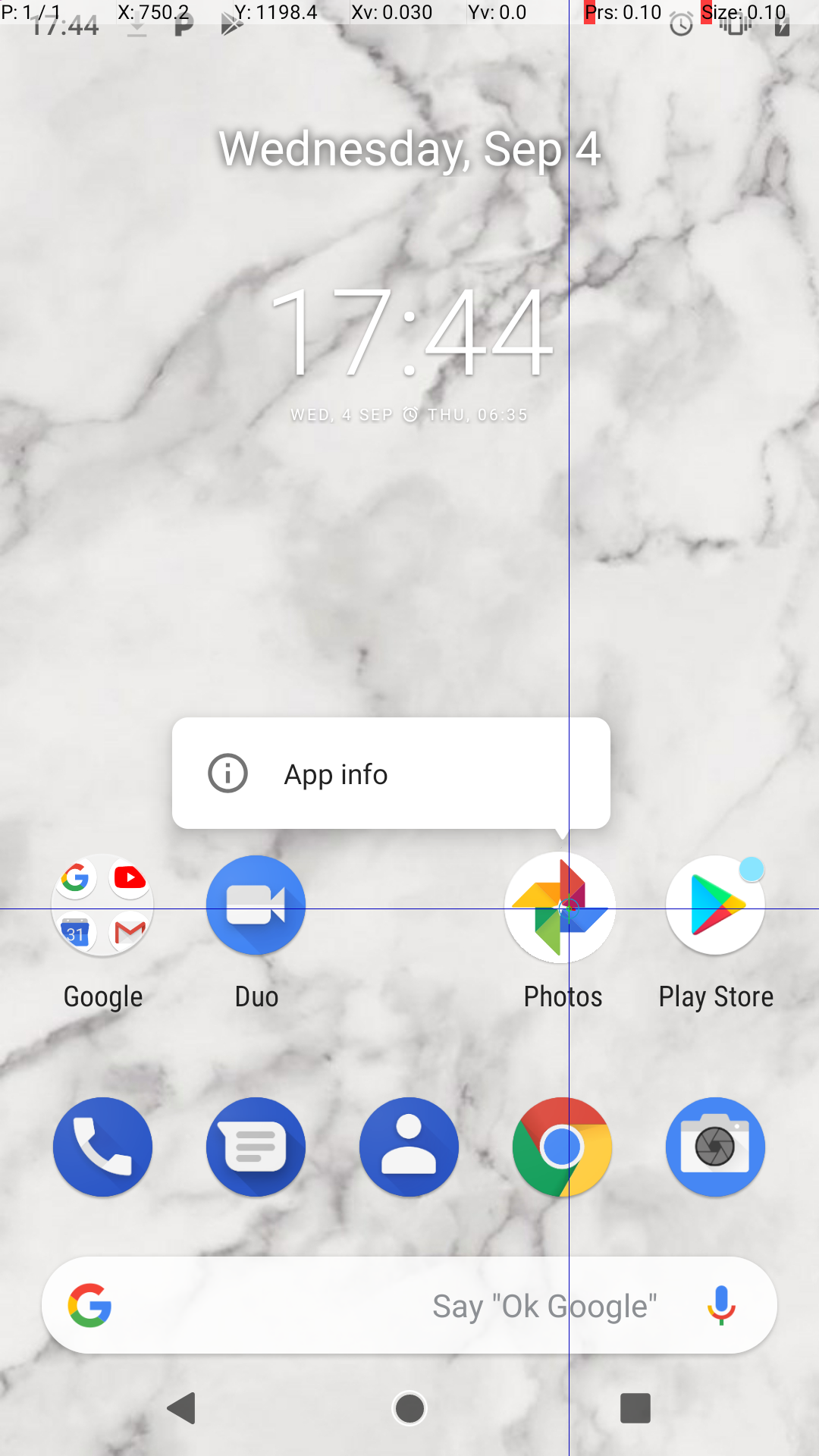The height and width of the screenshot is (1456, 819).
Task: Open the Camera app
Action: [x=715, y=1147]
